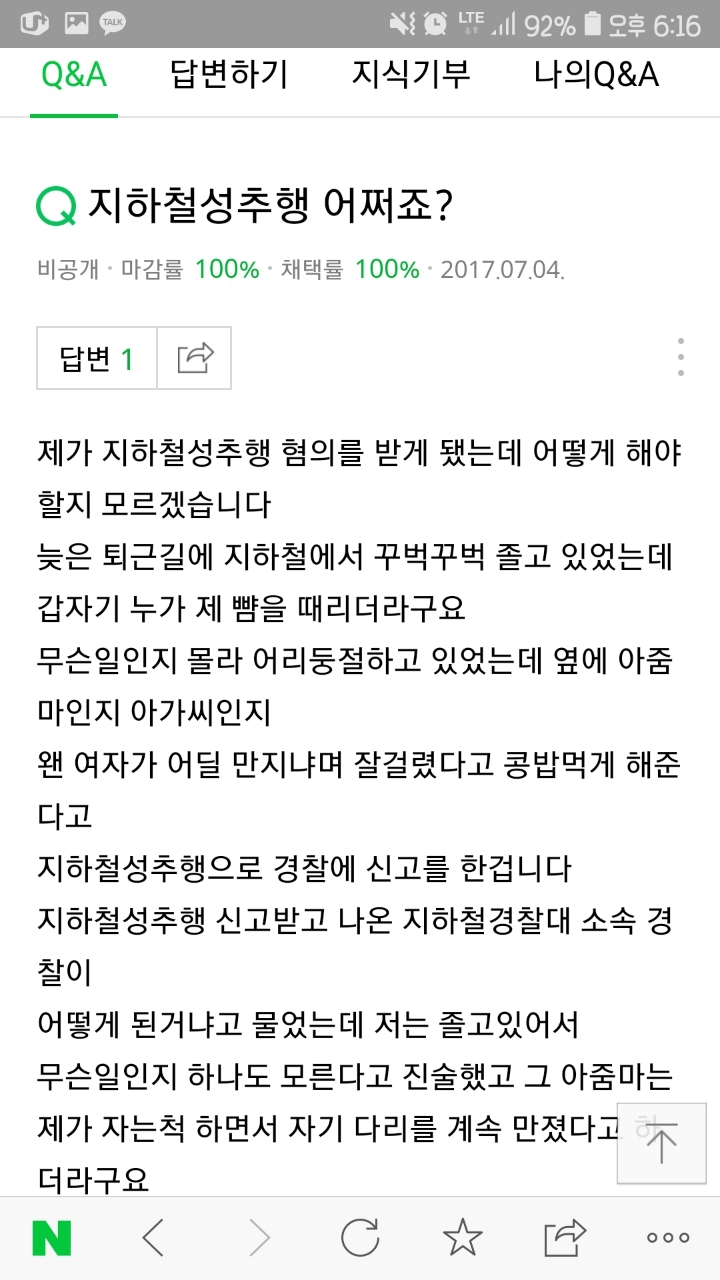Go back using the browser back arrow
The height and width of the screenshot is (1280, 720).
[x=153, y=1238]
